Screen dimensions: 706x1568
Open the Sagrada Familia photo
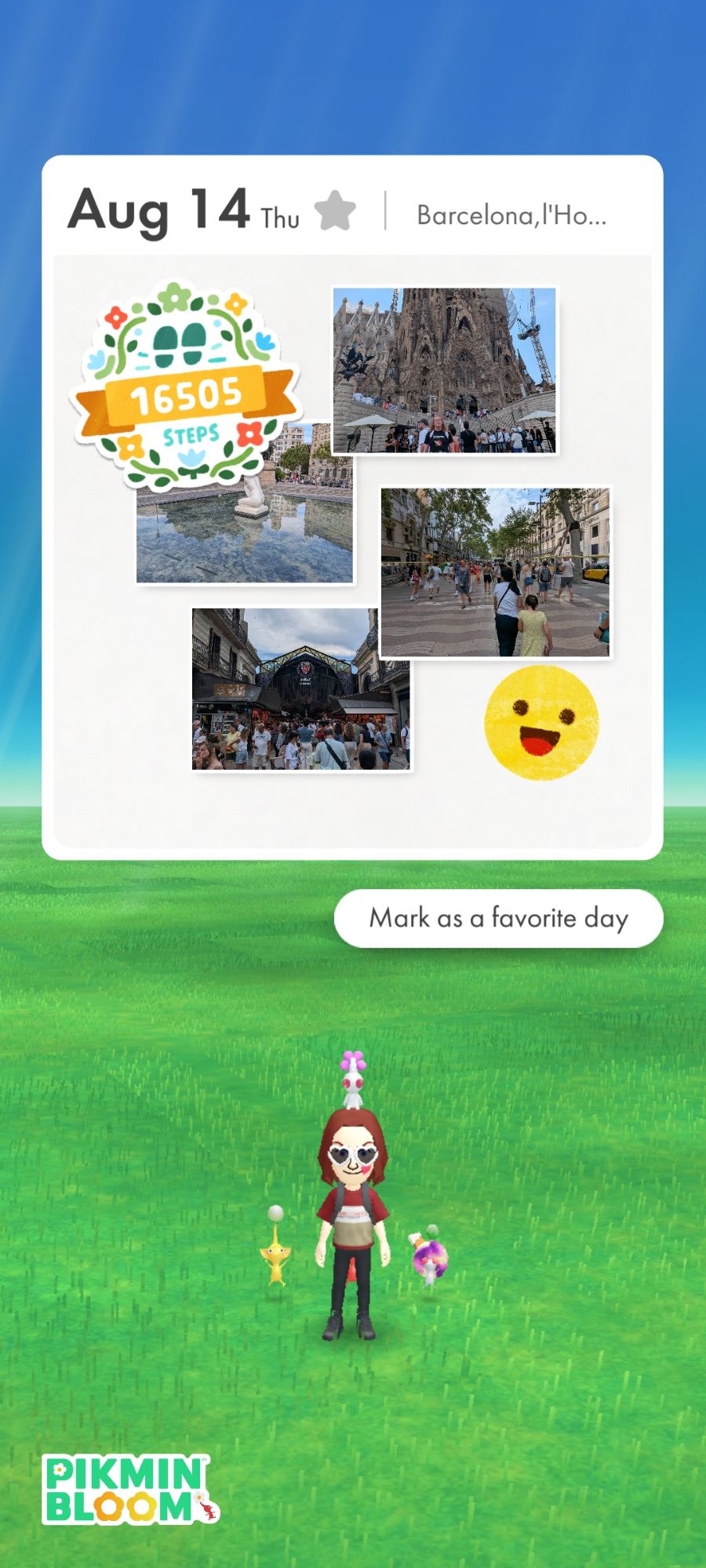[444, 370]
